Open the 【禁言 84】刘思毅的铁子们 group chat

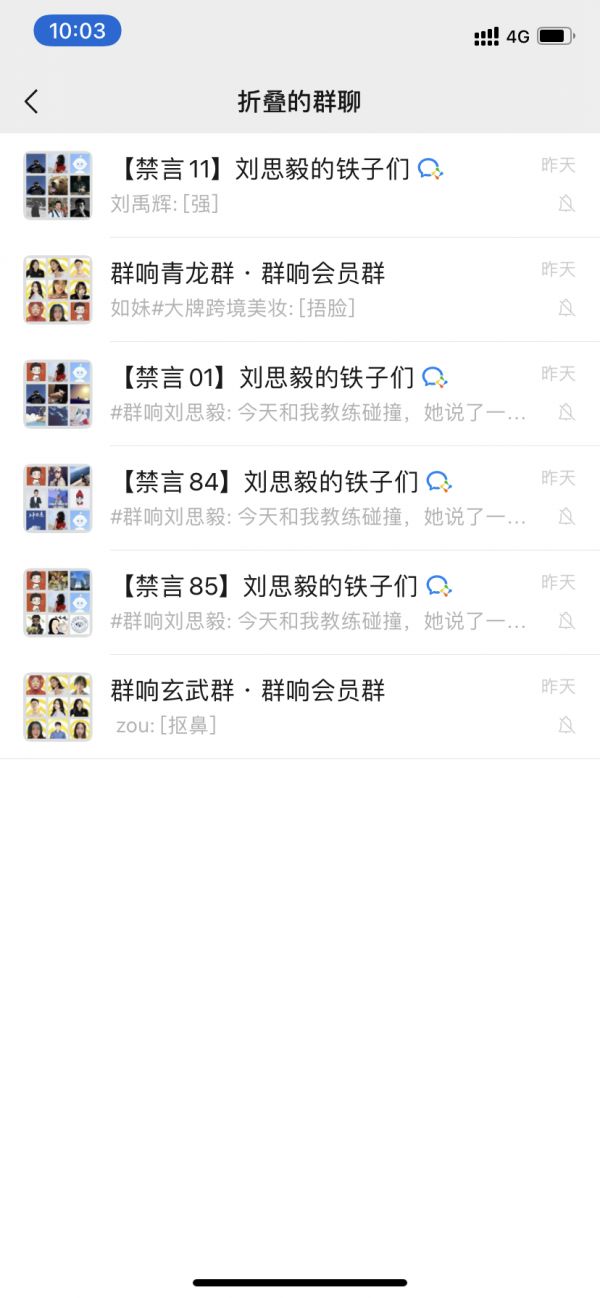click(x=300, y=498)
